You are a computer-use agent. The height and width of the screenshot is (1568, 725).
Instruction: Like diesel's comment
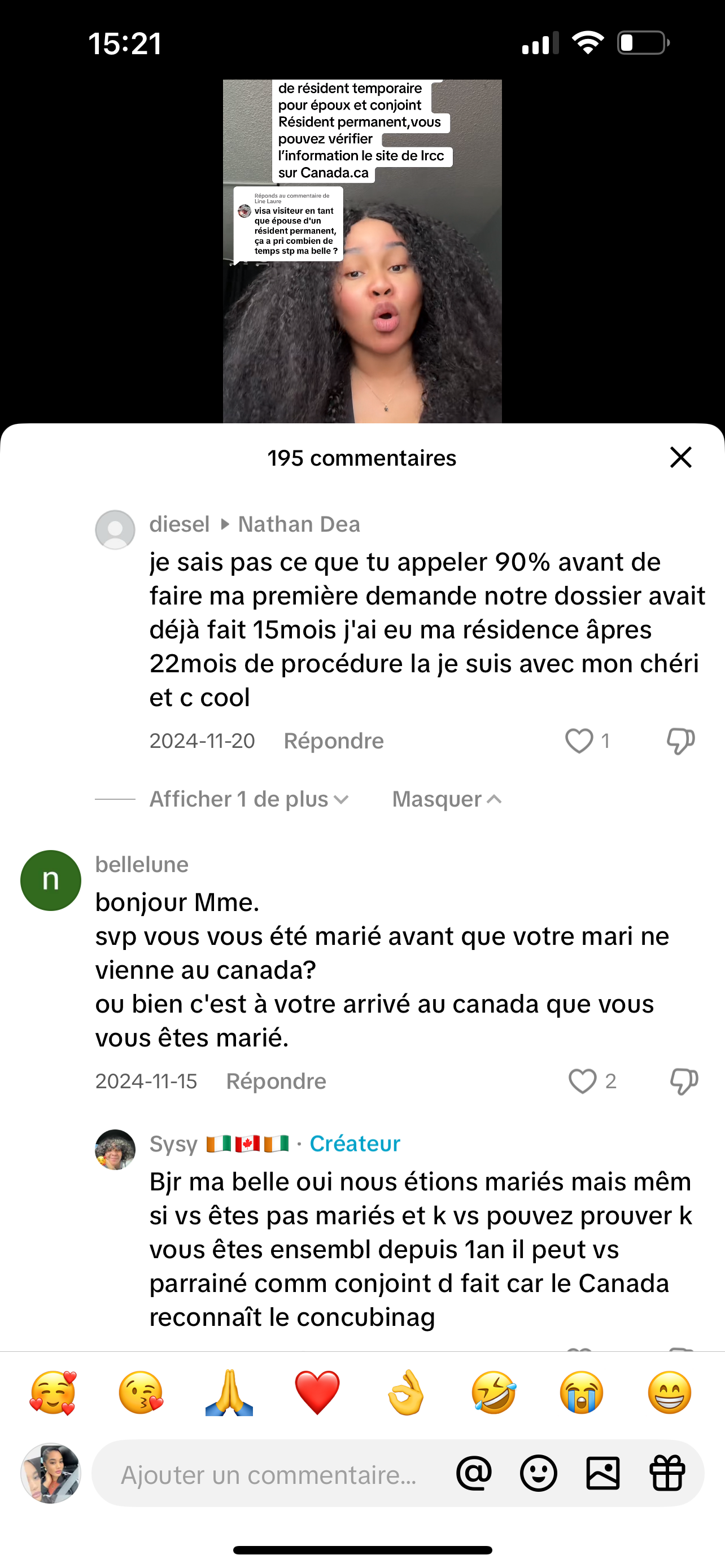(579, 741)
